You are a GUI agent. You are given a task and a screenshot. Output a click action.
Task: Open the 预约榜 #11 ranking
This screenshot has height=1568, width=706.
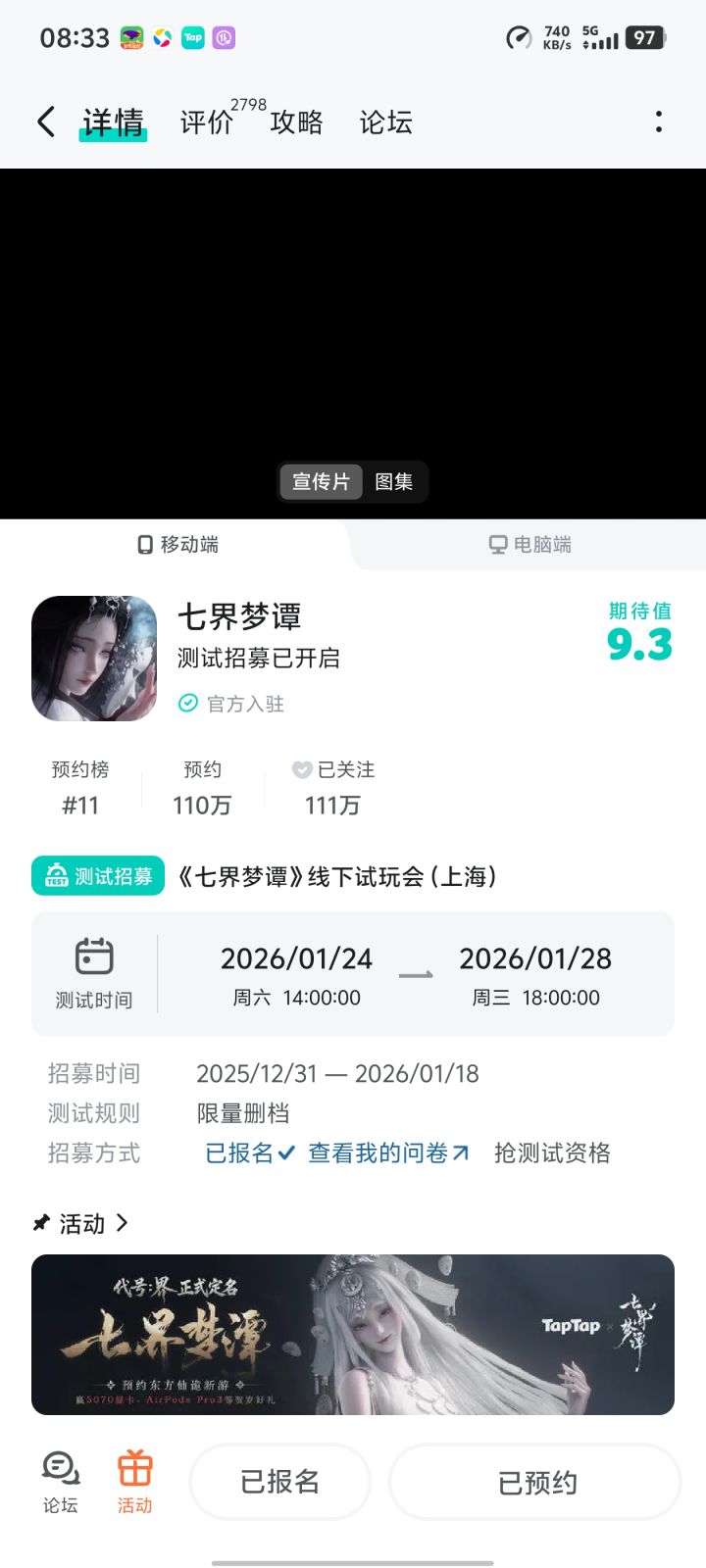80,788
